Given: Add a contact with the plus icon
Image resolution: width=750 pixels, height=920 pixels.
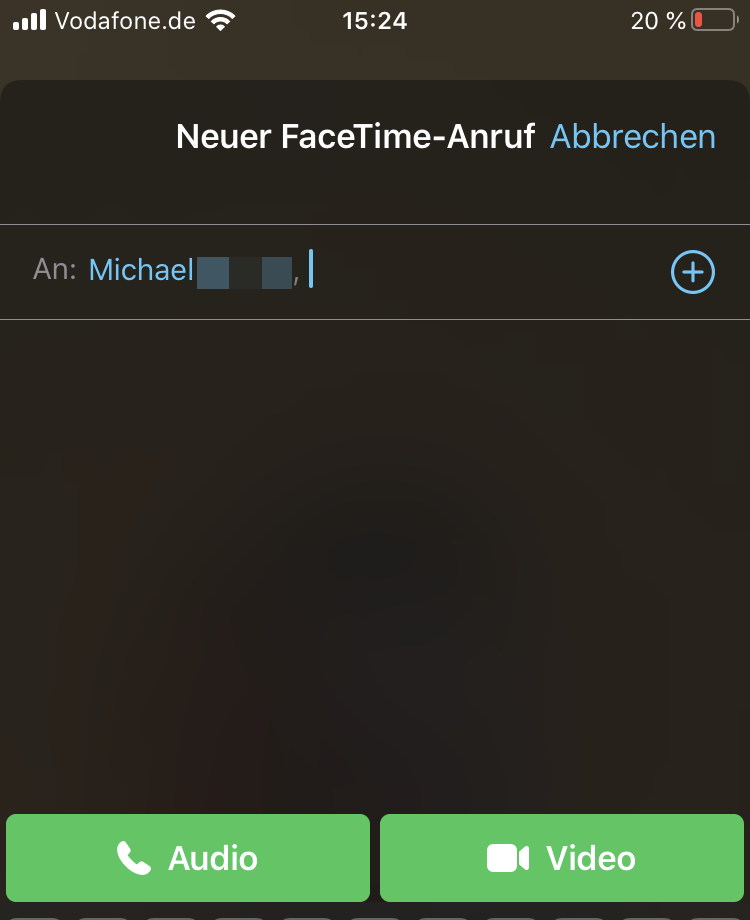Looking at the screenshot, I should coord(692,272).
